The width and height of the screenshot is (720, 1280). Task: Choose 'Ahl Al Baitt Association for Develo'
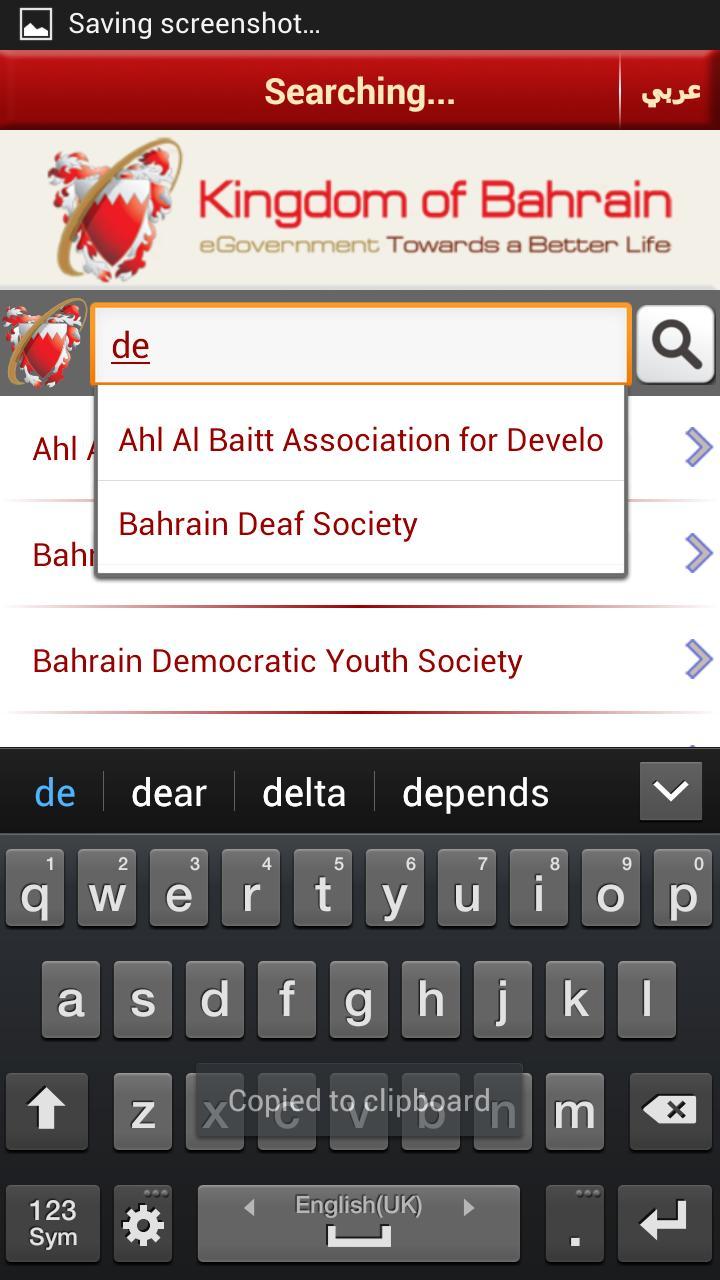click(361, 439)
